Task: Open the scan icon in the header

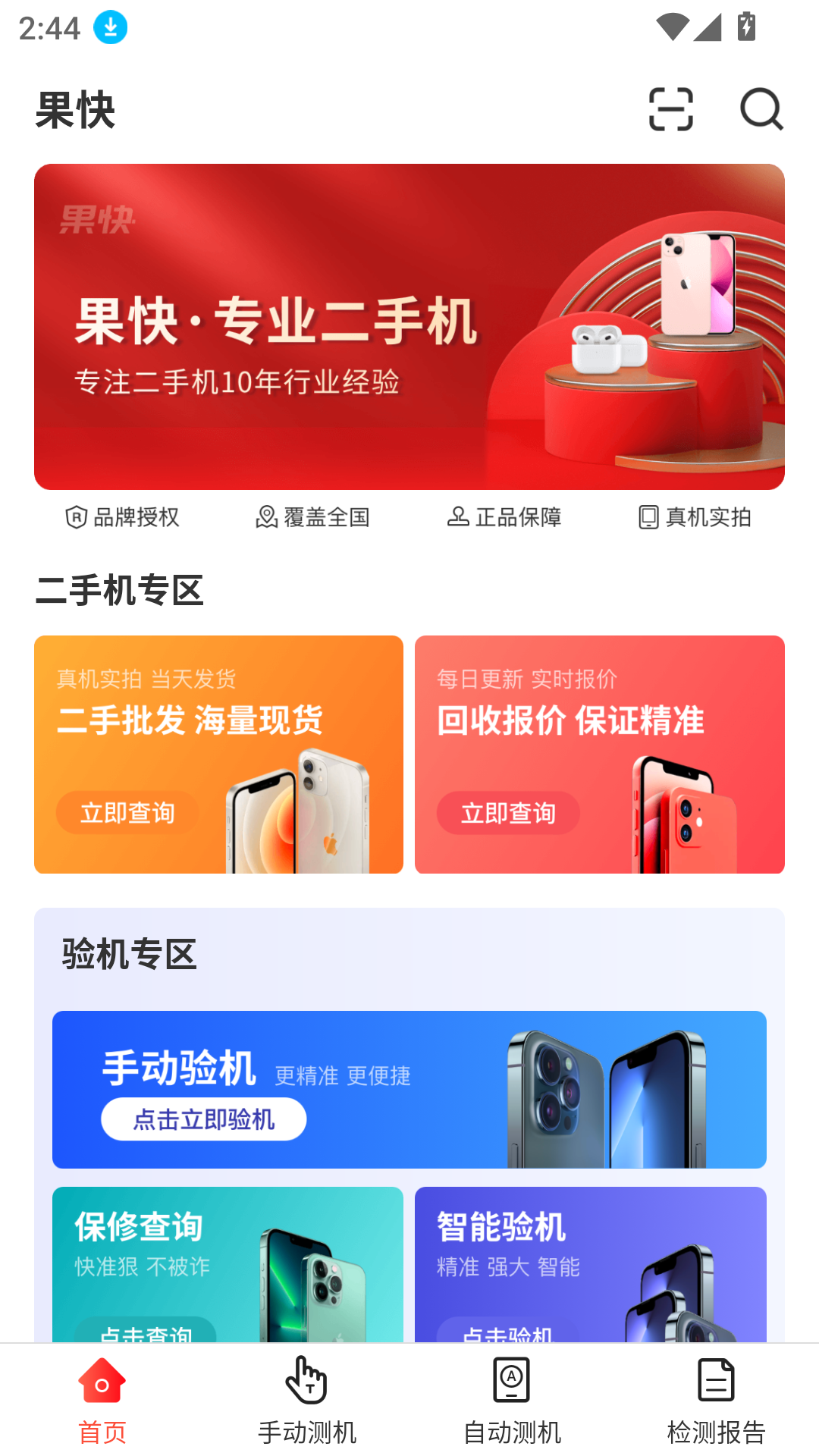Action: (x=671, y=109)
